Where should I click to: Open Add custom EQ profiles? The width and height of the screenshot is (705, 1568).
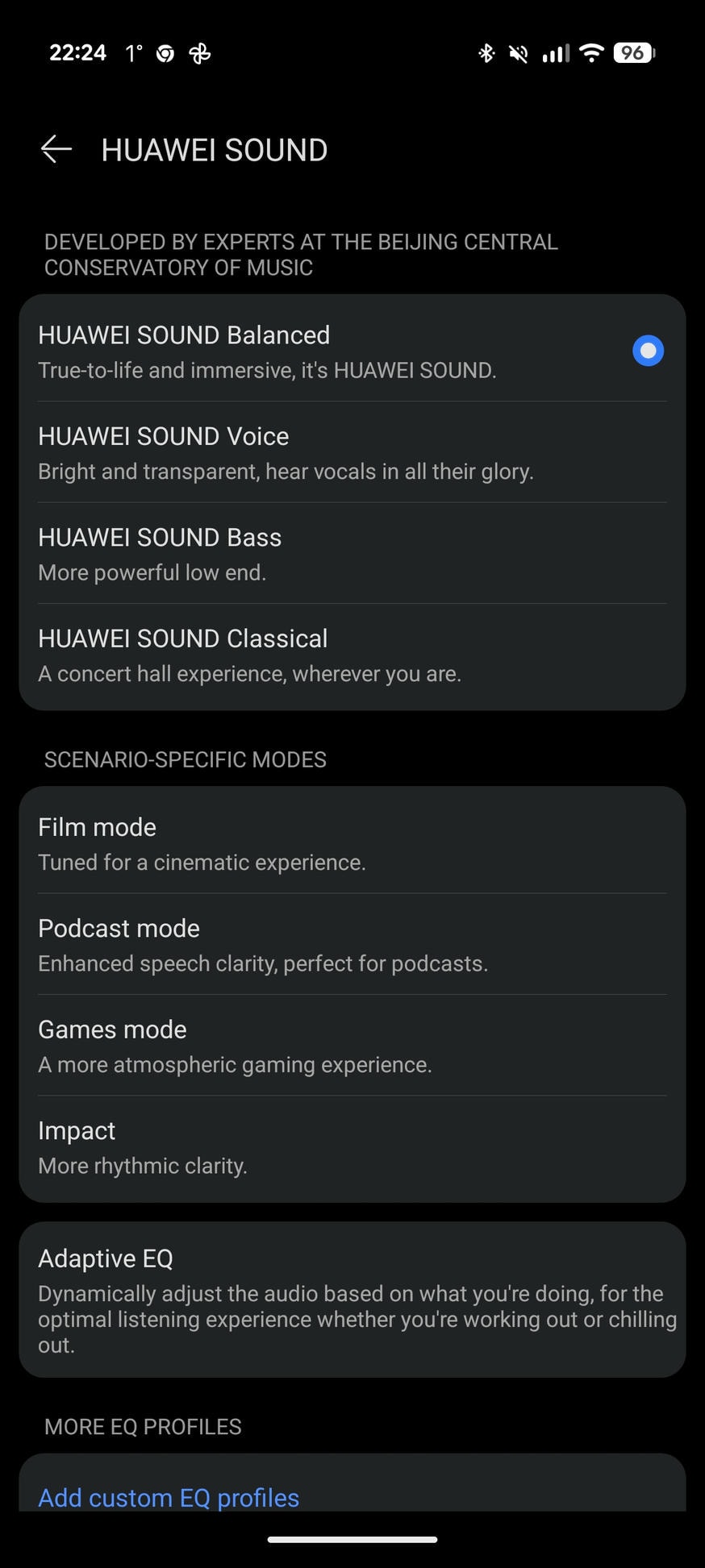[x=169, y=1497]
